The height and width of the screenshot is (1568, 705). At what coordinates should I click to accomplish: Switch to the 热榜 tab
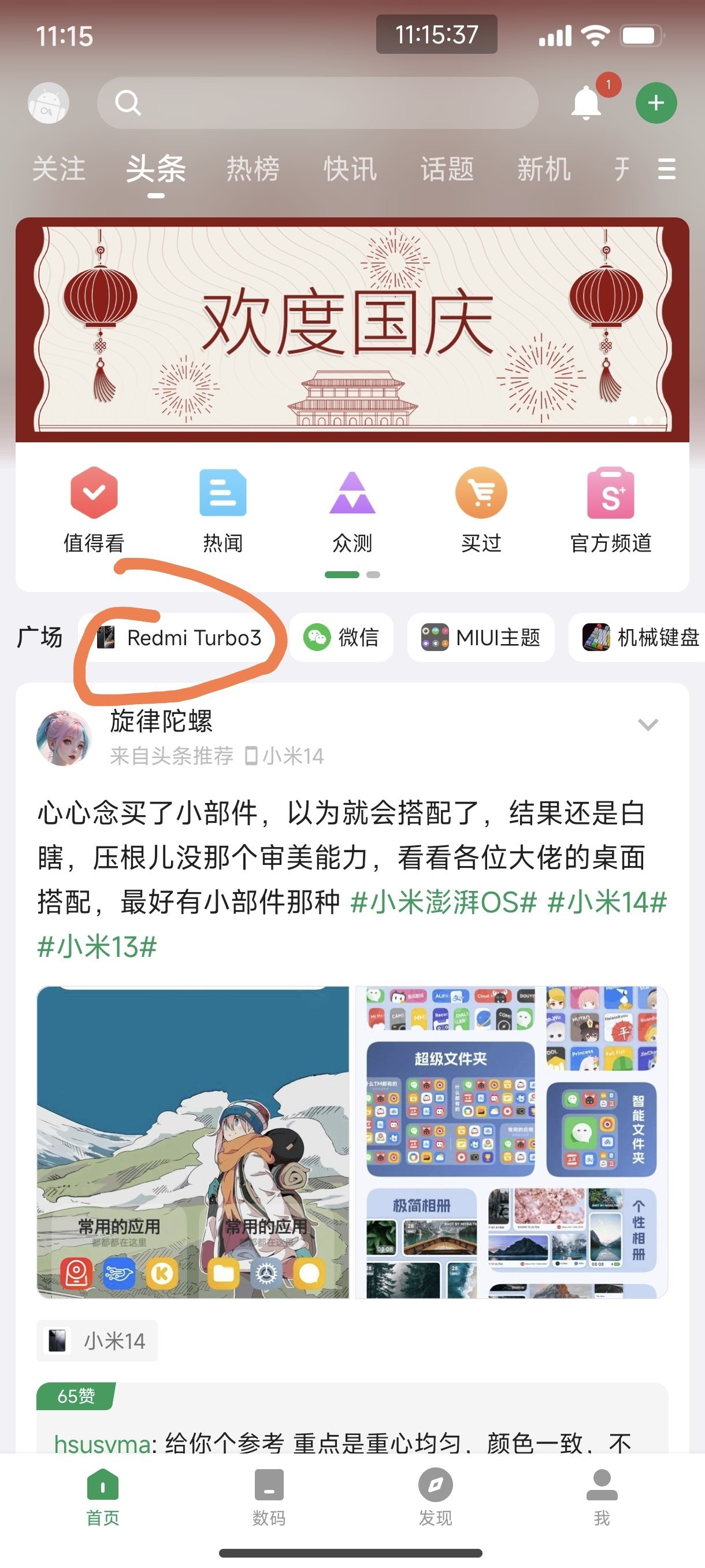point(253,169)
